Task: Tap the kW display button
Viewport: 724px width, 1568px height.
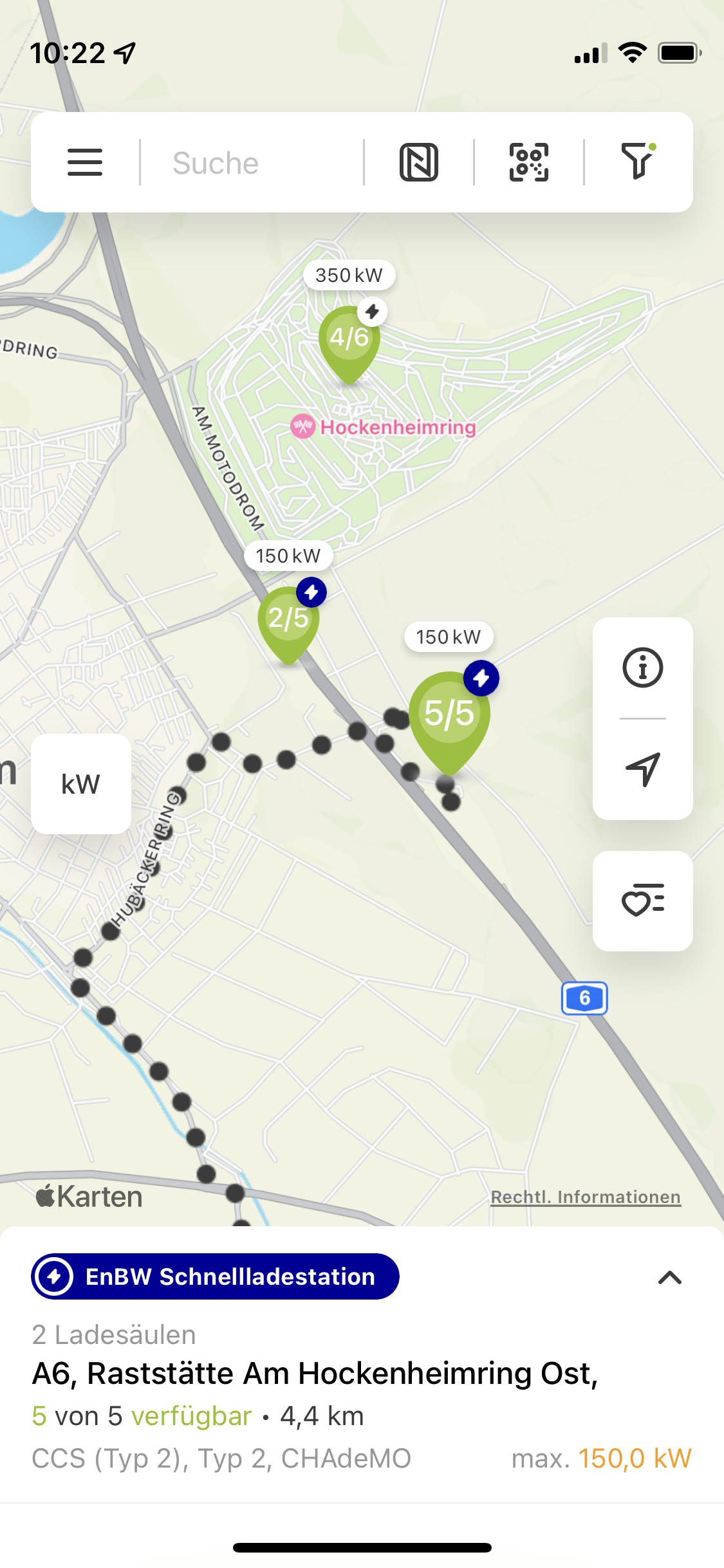Action: click(x=81, y=784)
